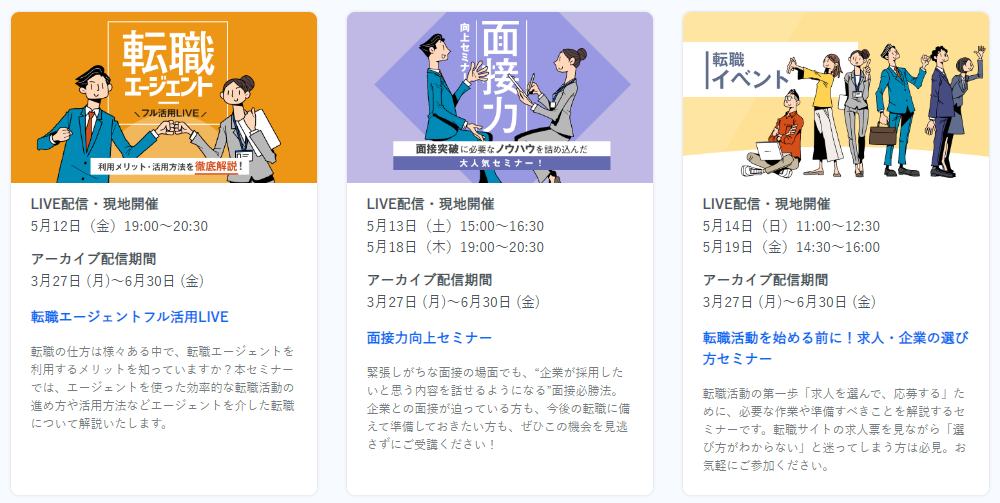The image size is (1000, 503).
Task: Tap the 転職イベント banner image
Action: (835, 98)
